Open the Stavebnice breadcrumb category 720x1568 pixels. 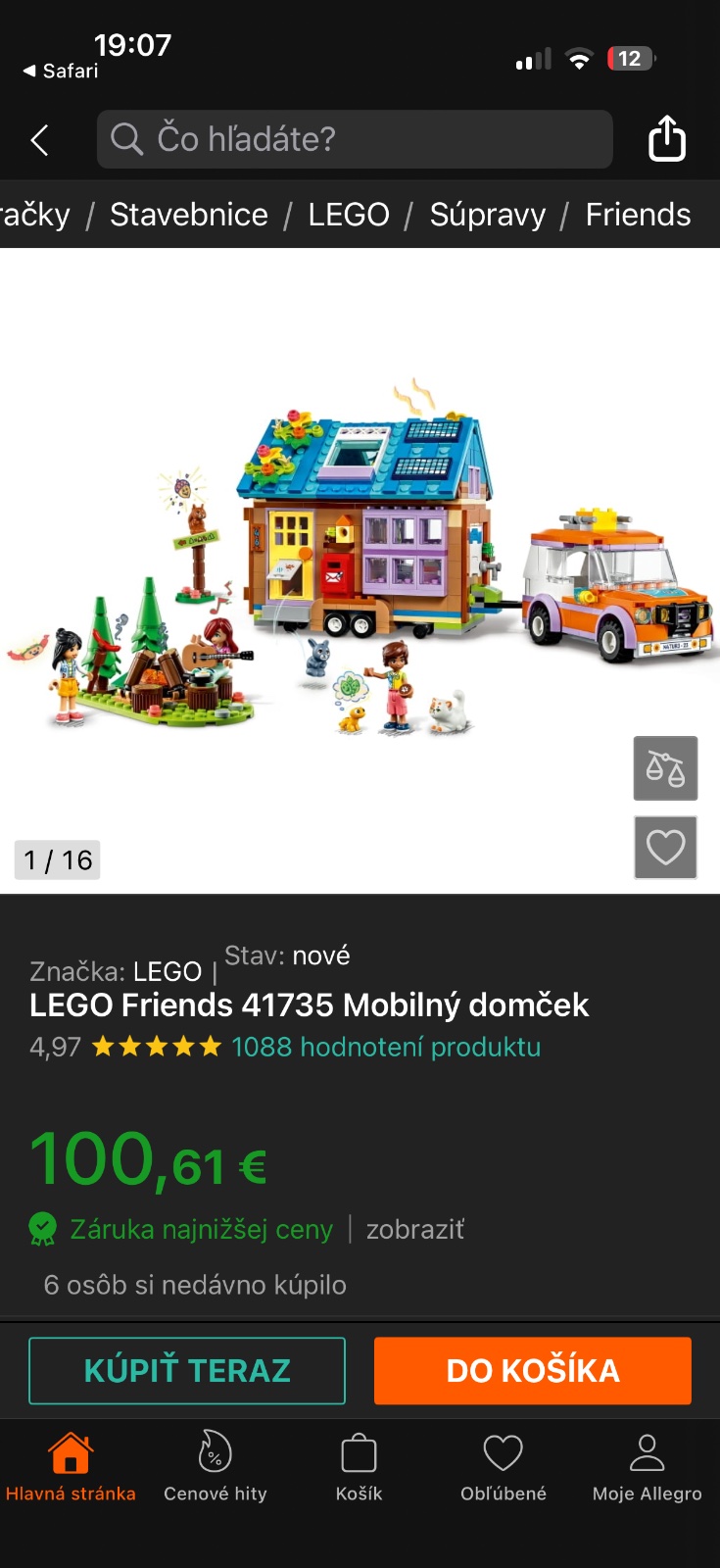coord(189,215)
